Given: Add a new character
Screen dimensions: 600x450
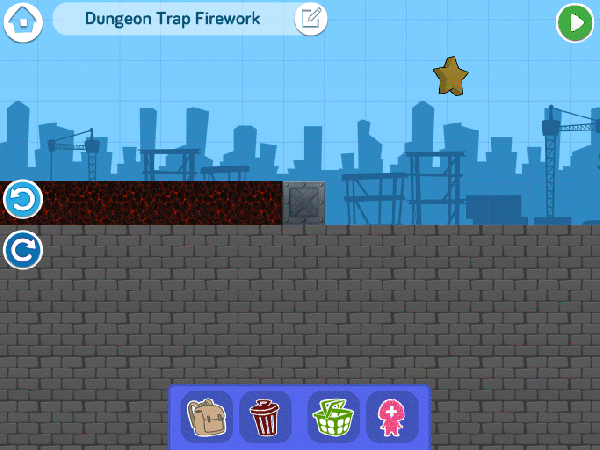Looking at the screenshot, I should (x=391, y=417).
